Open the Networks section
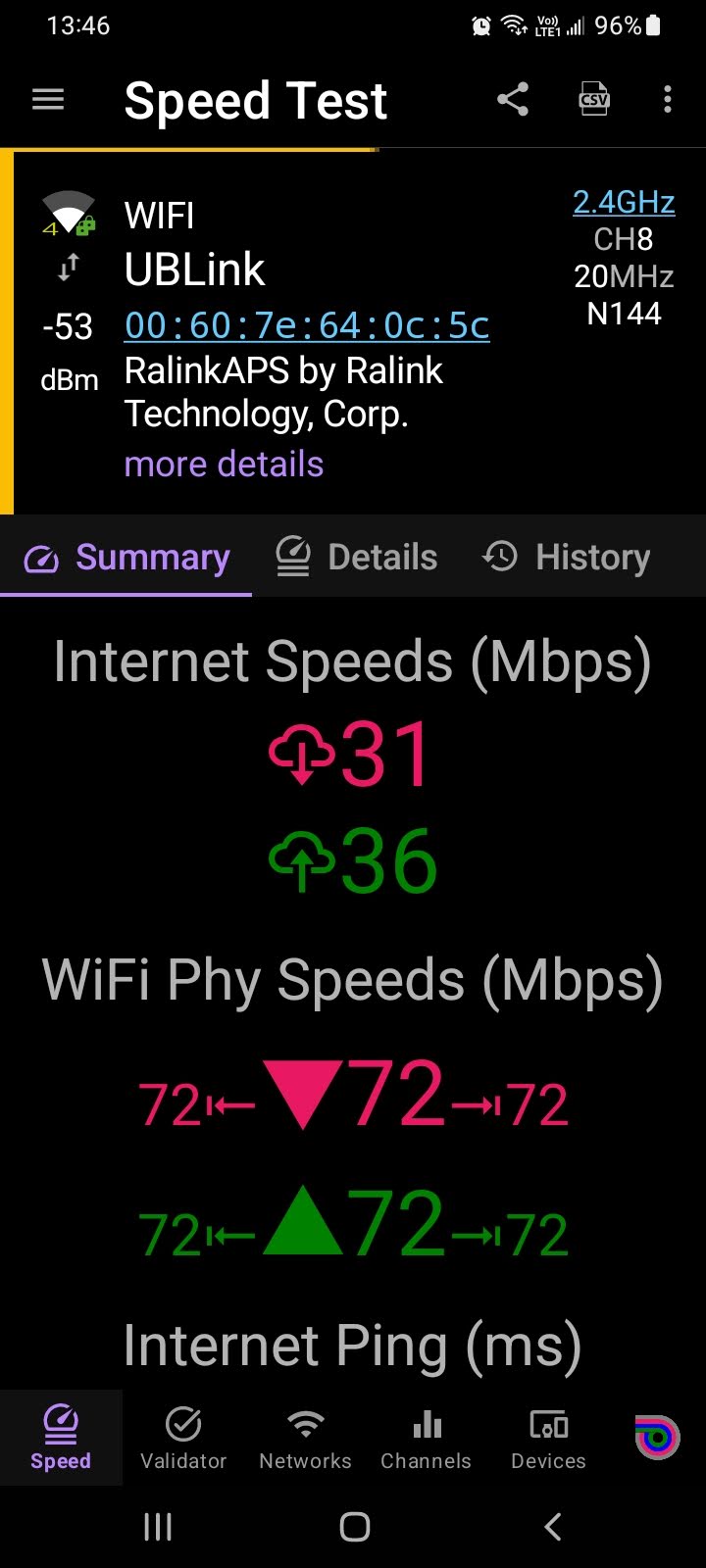Viewport: 706px width, 1568px height. [x=305, y=1438]
